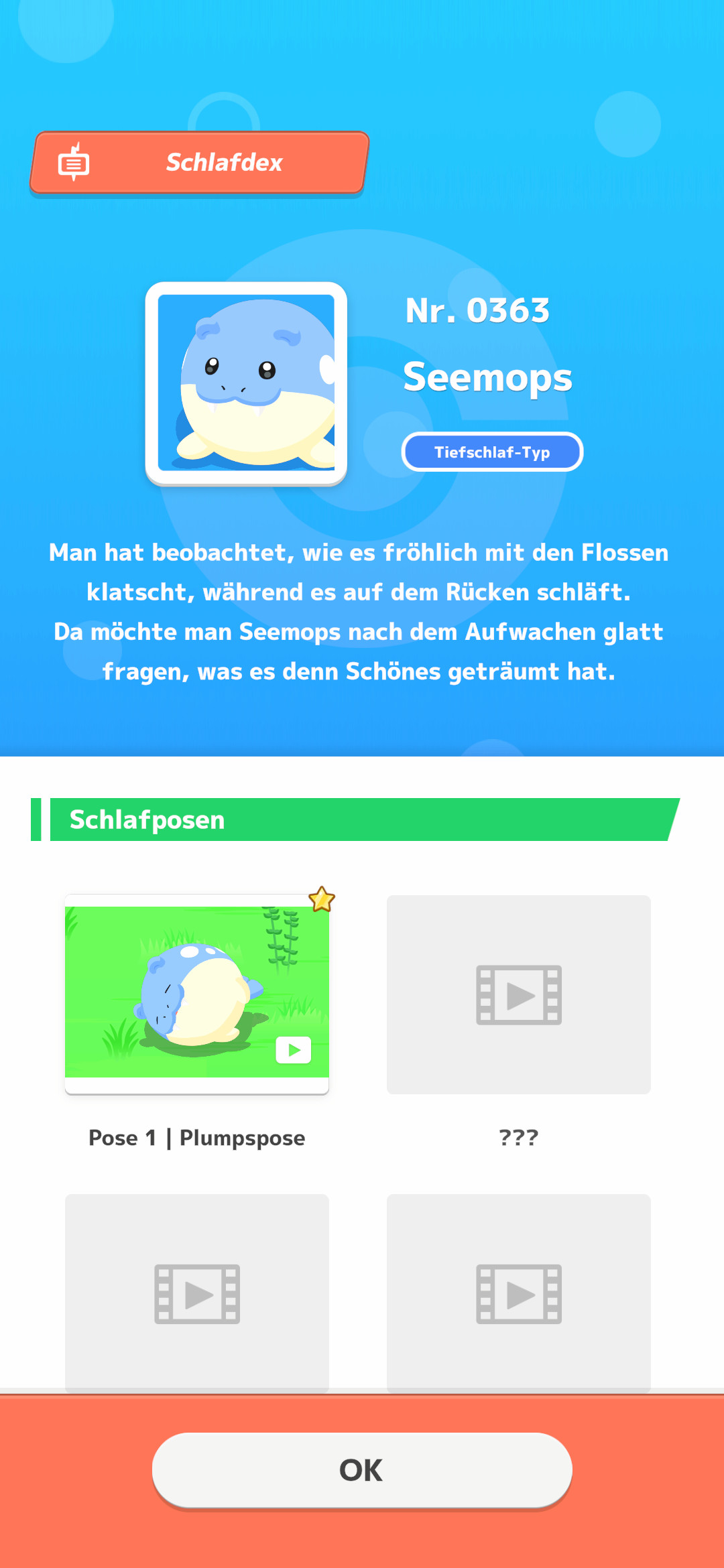Tap the Tiefschlaf-Typ chip
The image size is (724, 1568).
click(x=492, y=452)
